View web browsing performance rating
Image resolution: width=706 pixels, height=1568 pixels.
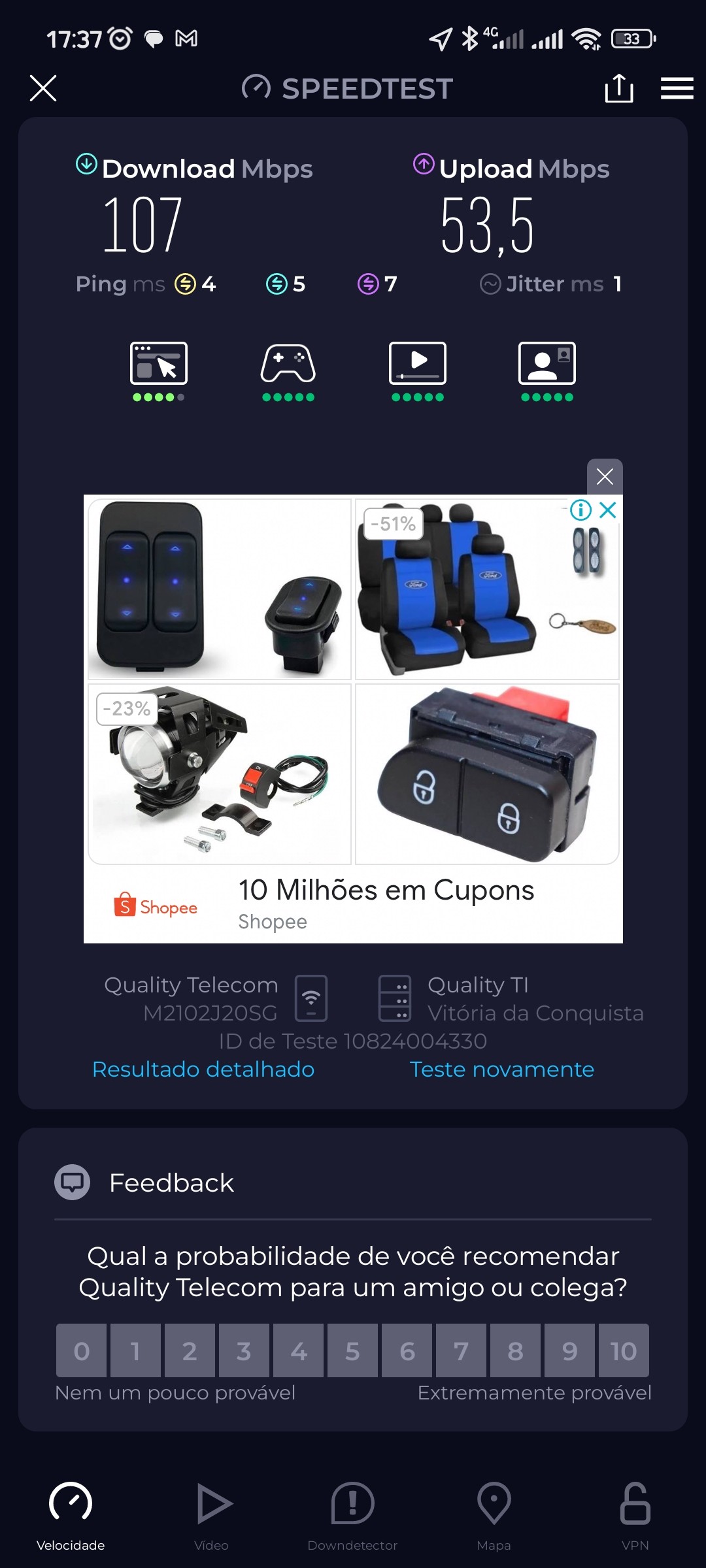tap(159, 370)
